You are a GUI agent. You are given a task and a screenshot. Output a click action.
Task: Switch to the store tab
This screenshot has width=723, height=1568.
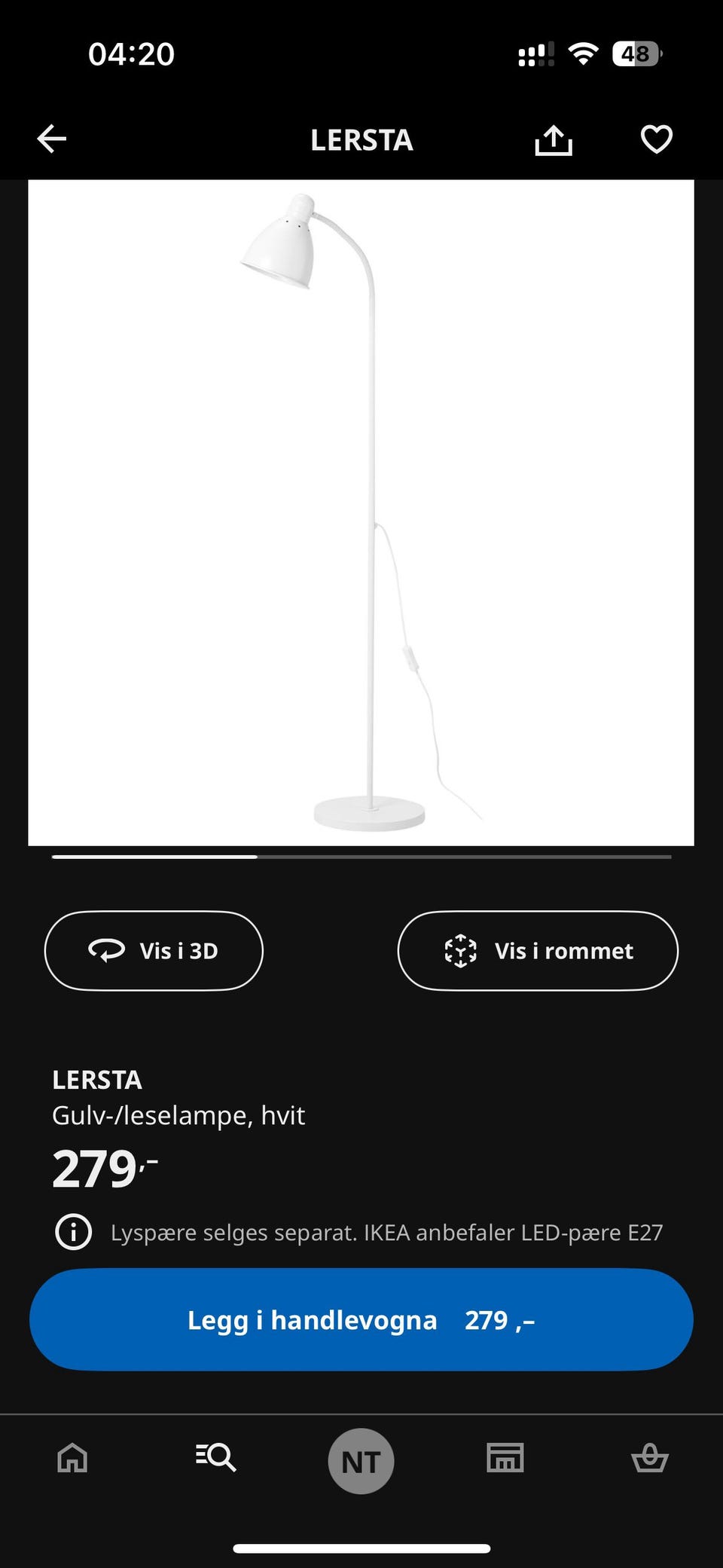click(505, 1458)
